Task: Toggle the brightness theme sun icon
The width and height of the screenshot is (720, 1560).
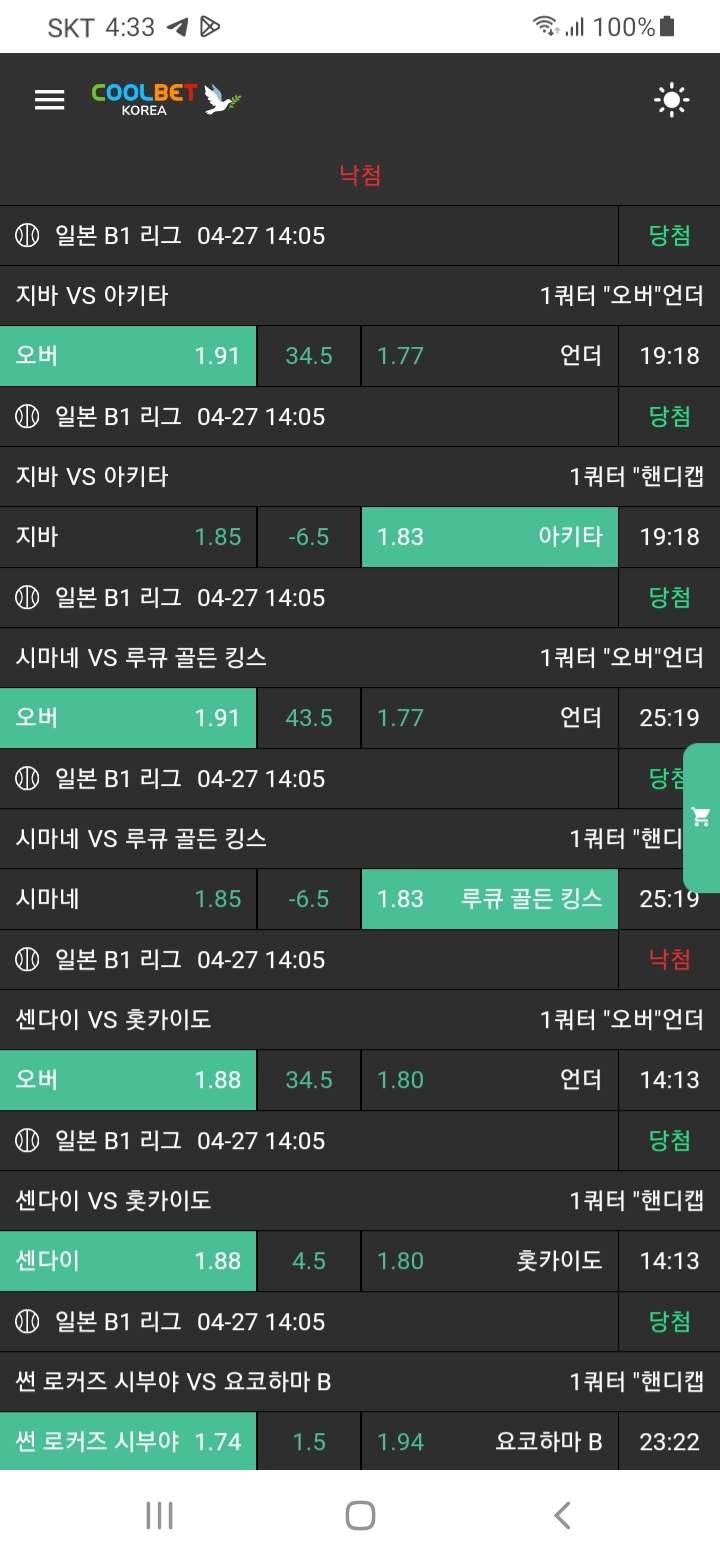Action: click(671, 100)
